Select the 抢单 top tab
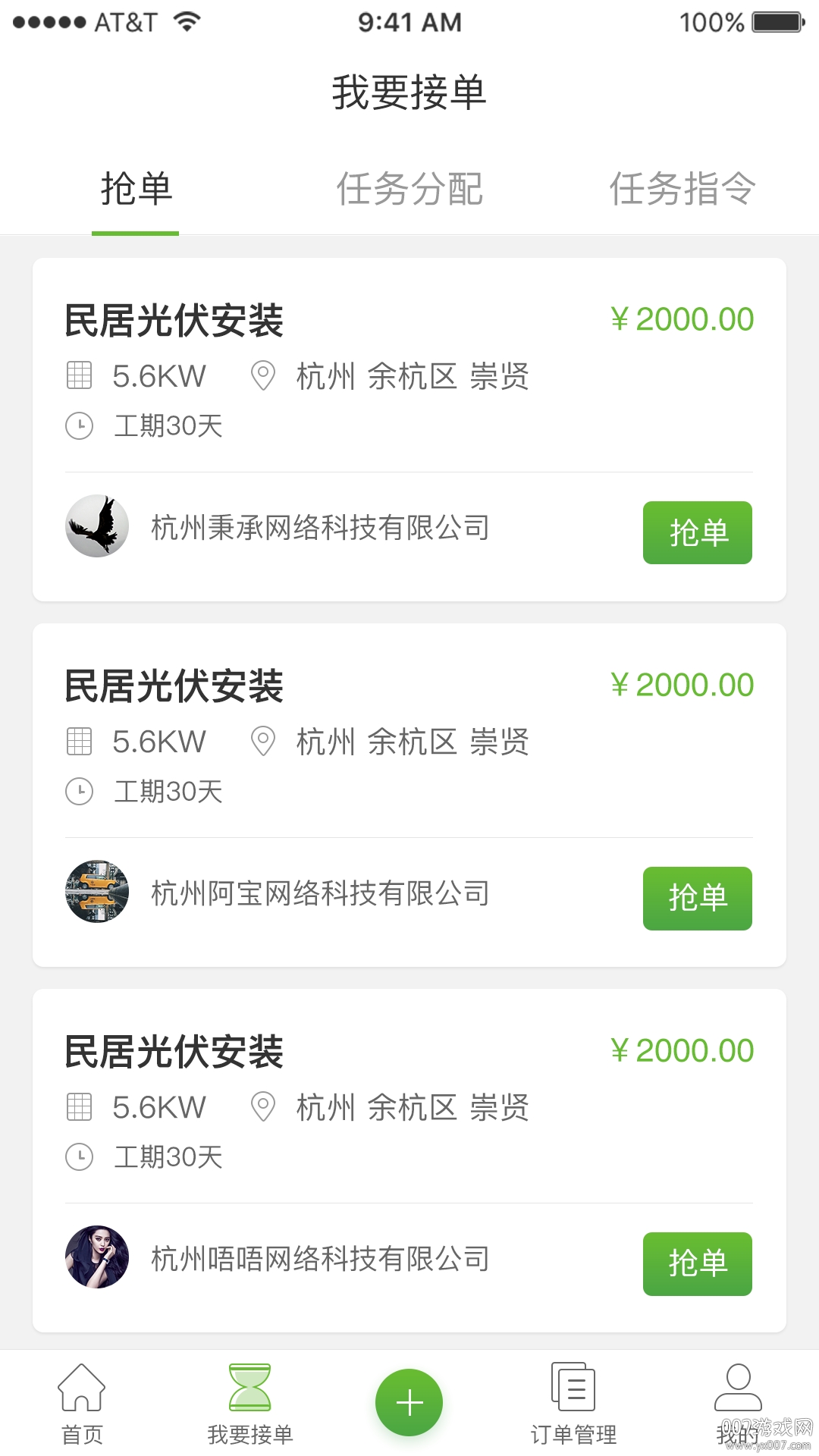 [x=136, y=189]
